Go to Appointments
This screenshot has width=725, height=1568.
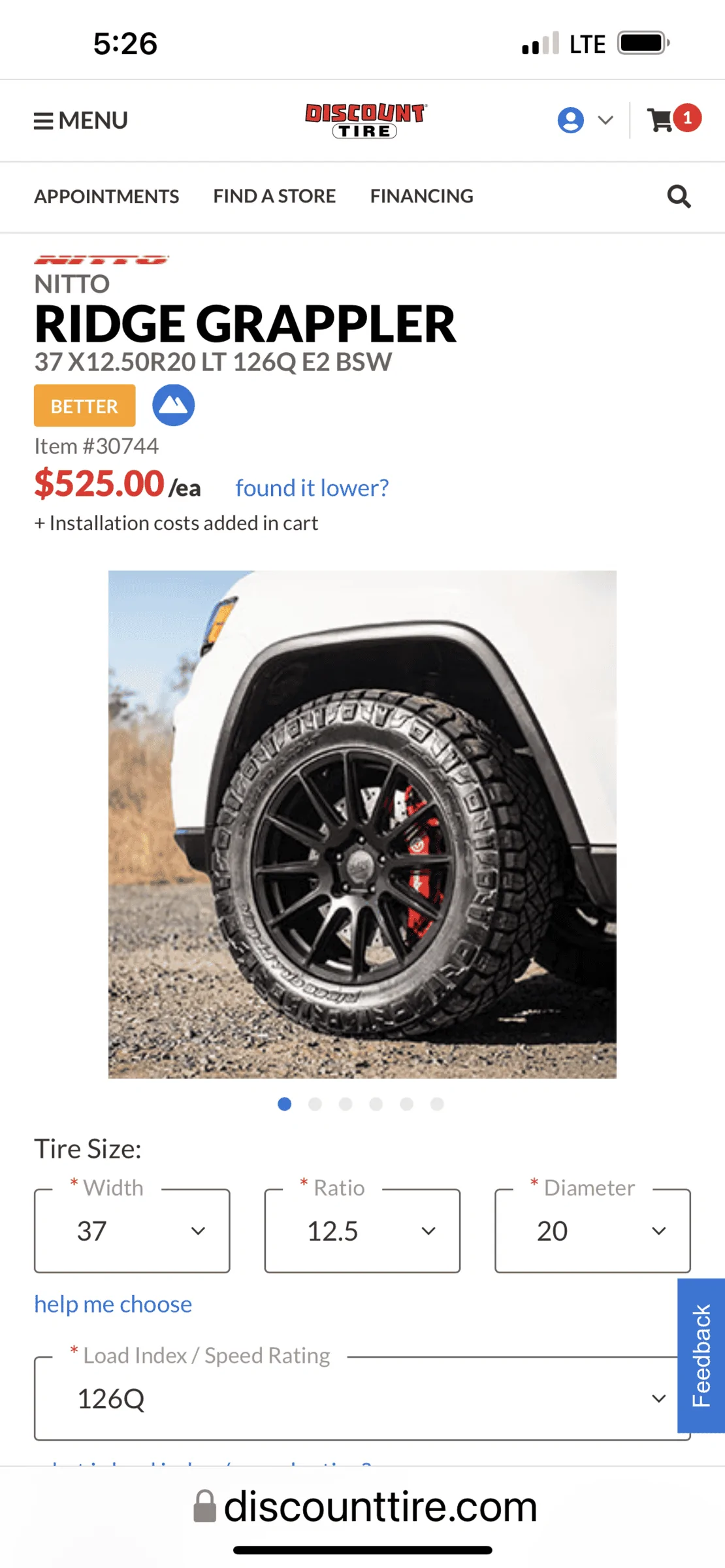pos(106,196)
